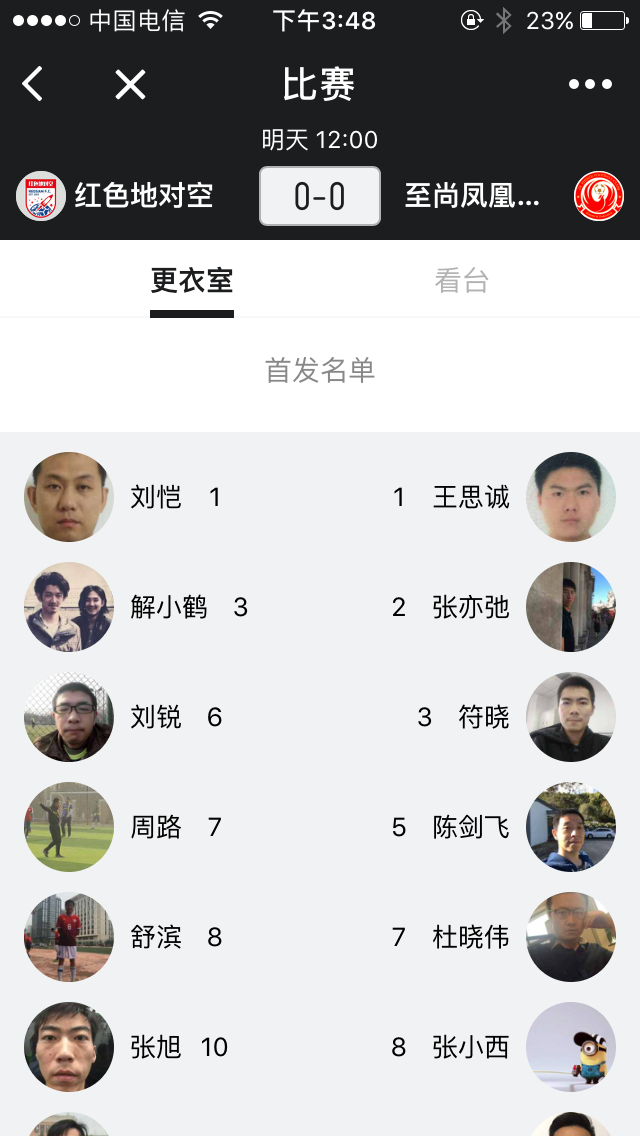The height and width of the screenshot is (1136, 640).
Task: Switch to the 看台 tab
Action: (x=461, y=281)
